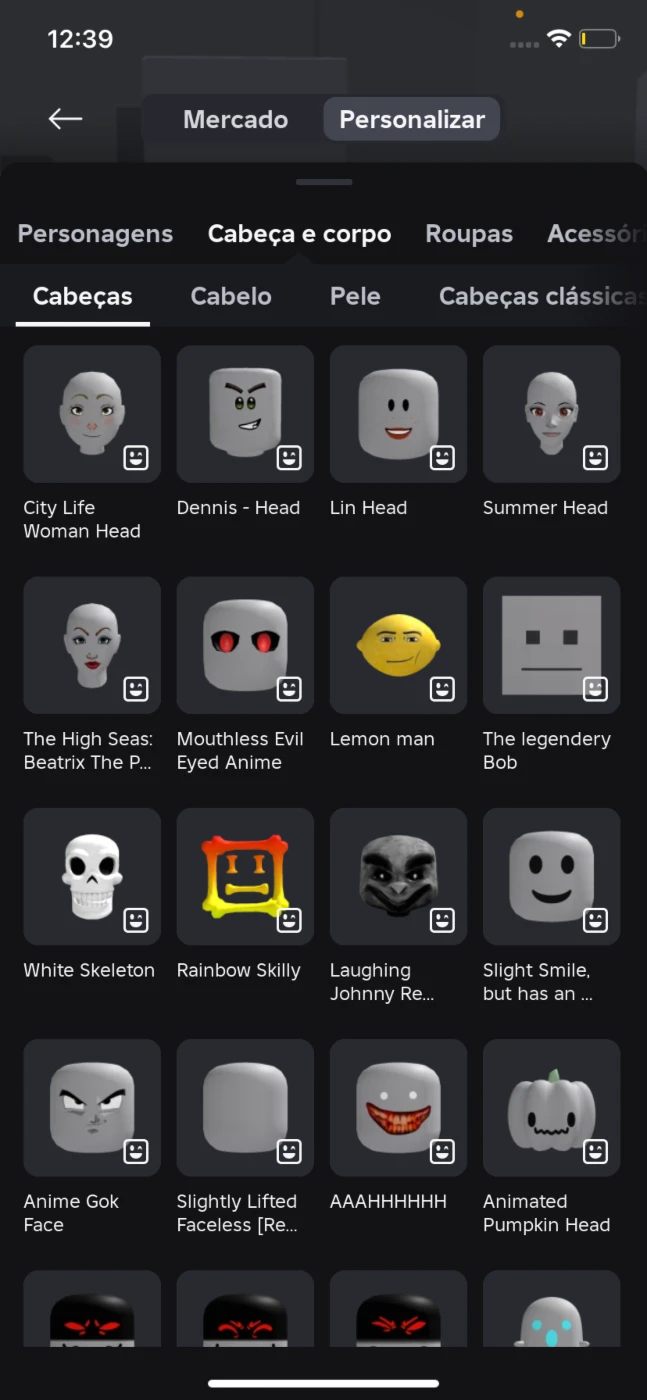Switch to the Cabelo sub-tab
The width and height of the screenshot is (647, 1400).
(231, 296)
